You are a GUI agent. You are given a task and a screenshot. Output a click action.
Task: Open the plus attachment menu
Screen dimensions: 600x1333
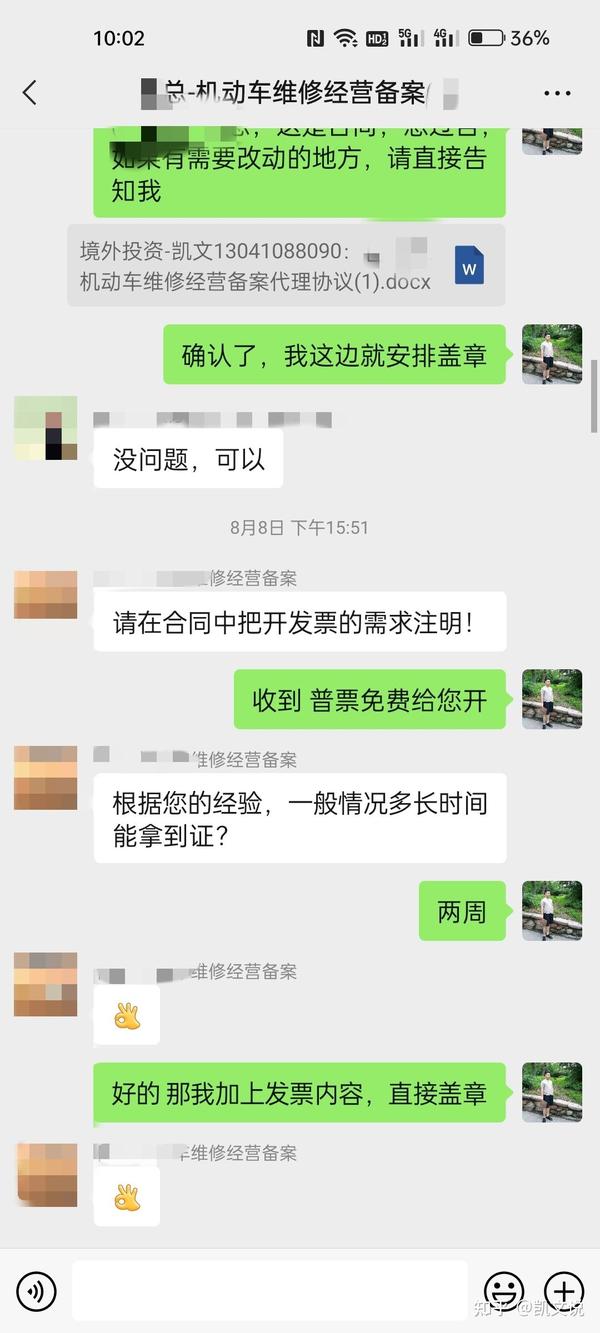564,1291
